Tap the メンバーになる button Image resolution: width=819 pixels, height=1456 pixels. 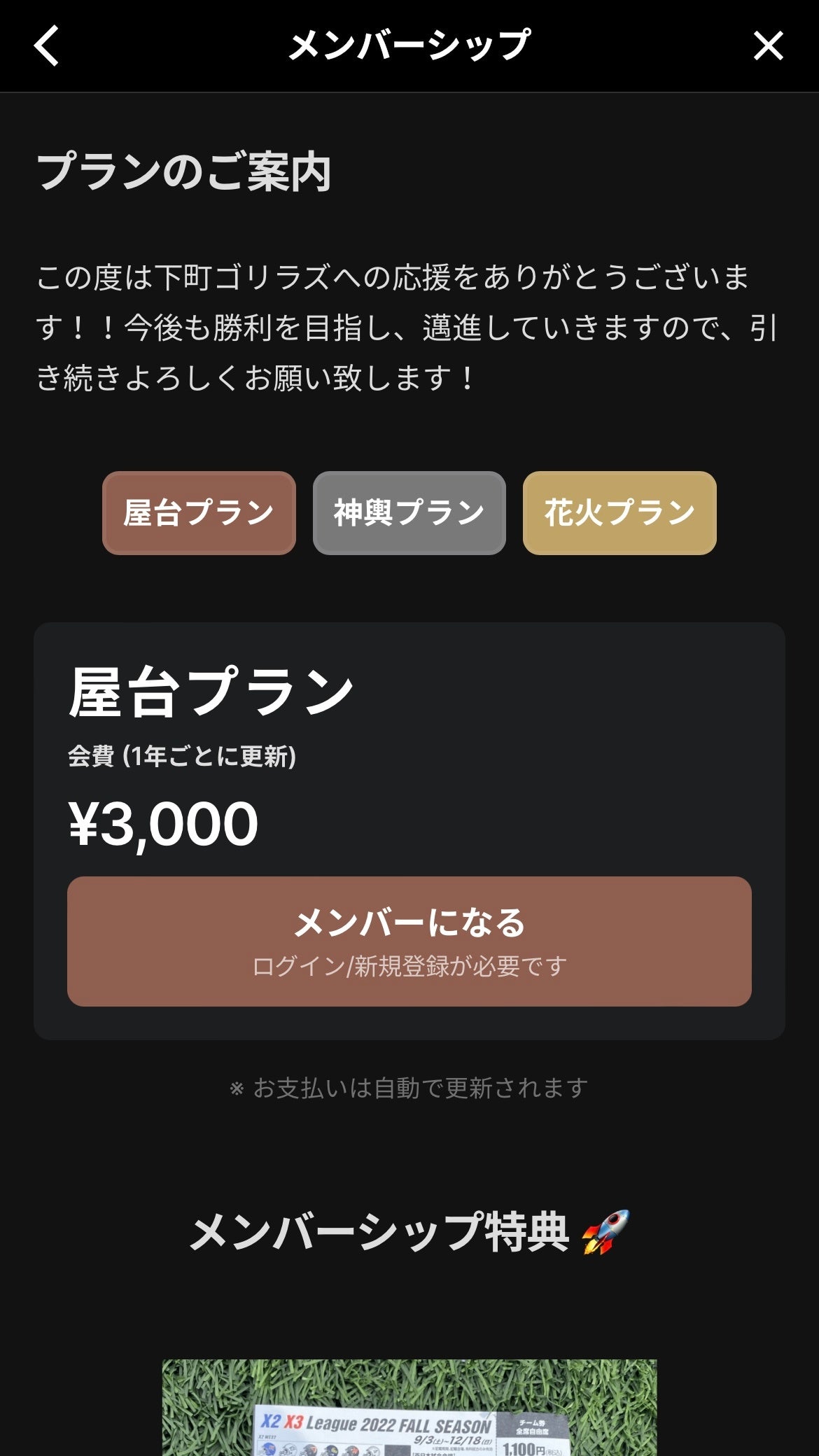tap(409, 941)
